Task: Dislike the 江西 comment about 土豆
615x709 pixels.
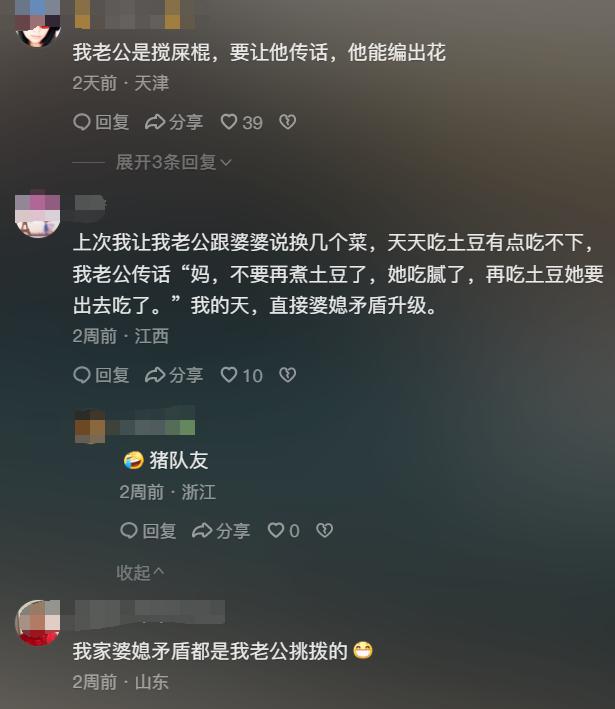Action: (287, 375)
